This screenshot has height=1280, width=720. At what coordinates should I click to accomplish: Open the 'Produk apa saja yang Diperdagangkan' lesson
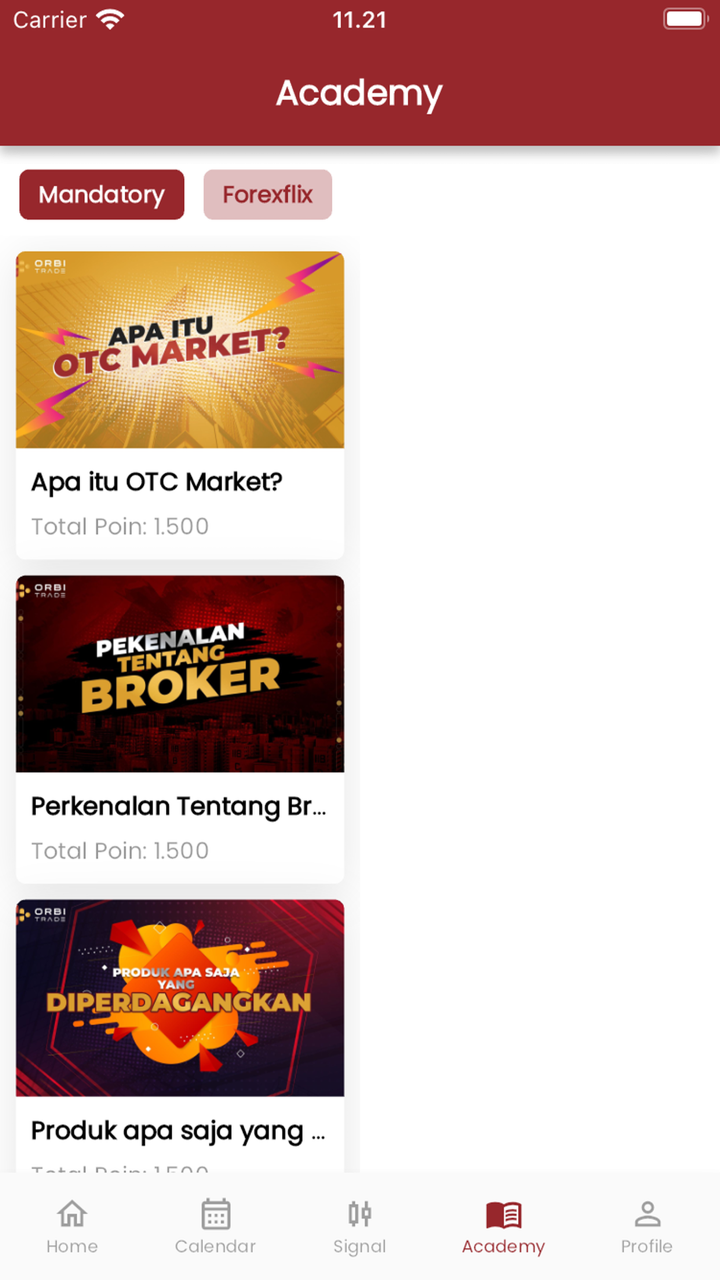(x=180, y=997)
